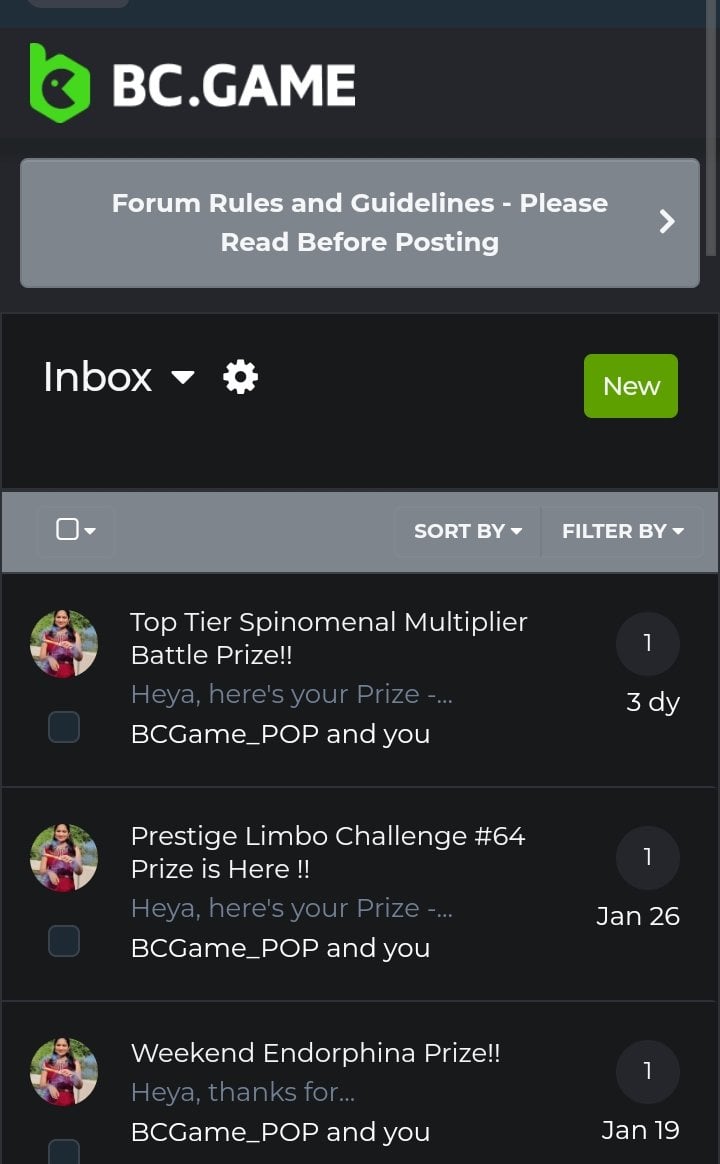Go to BC.GAME home via logo

193,84
